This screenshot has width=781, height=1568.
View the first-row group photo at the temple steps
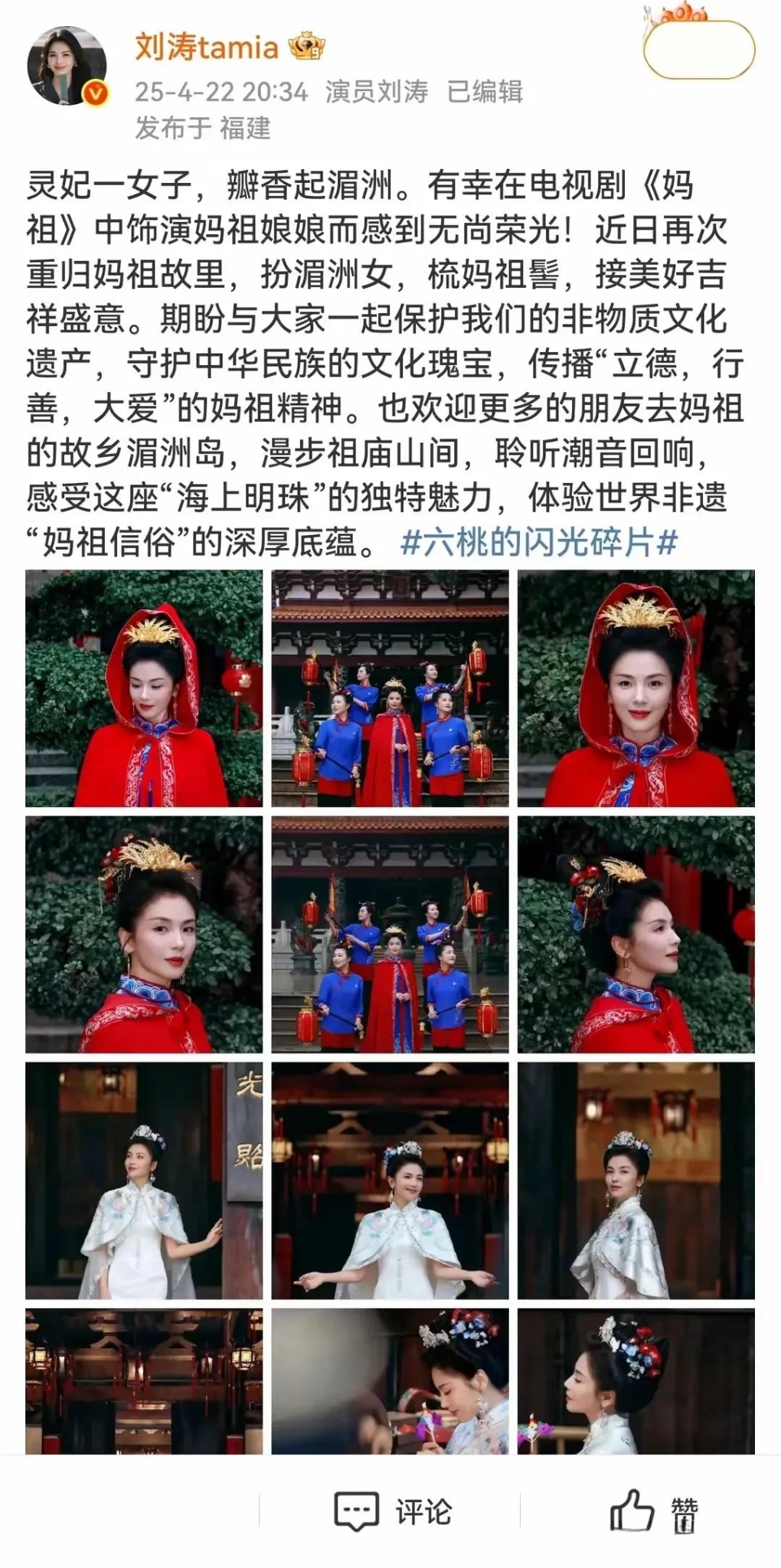point(390,688)
